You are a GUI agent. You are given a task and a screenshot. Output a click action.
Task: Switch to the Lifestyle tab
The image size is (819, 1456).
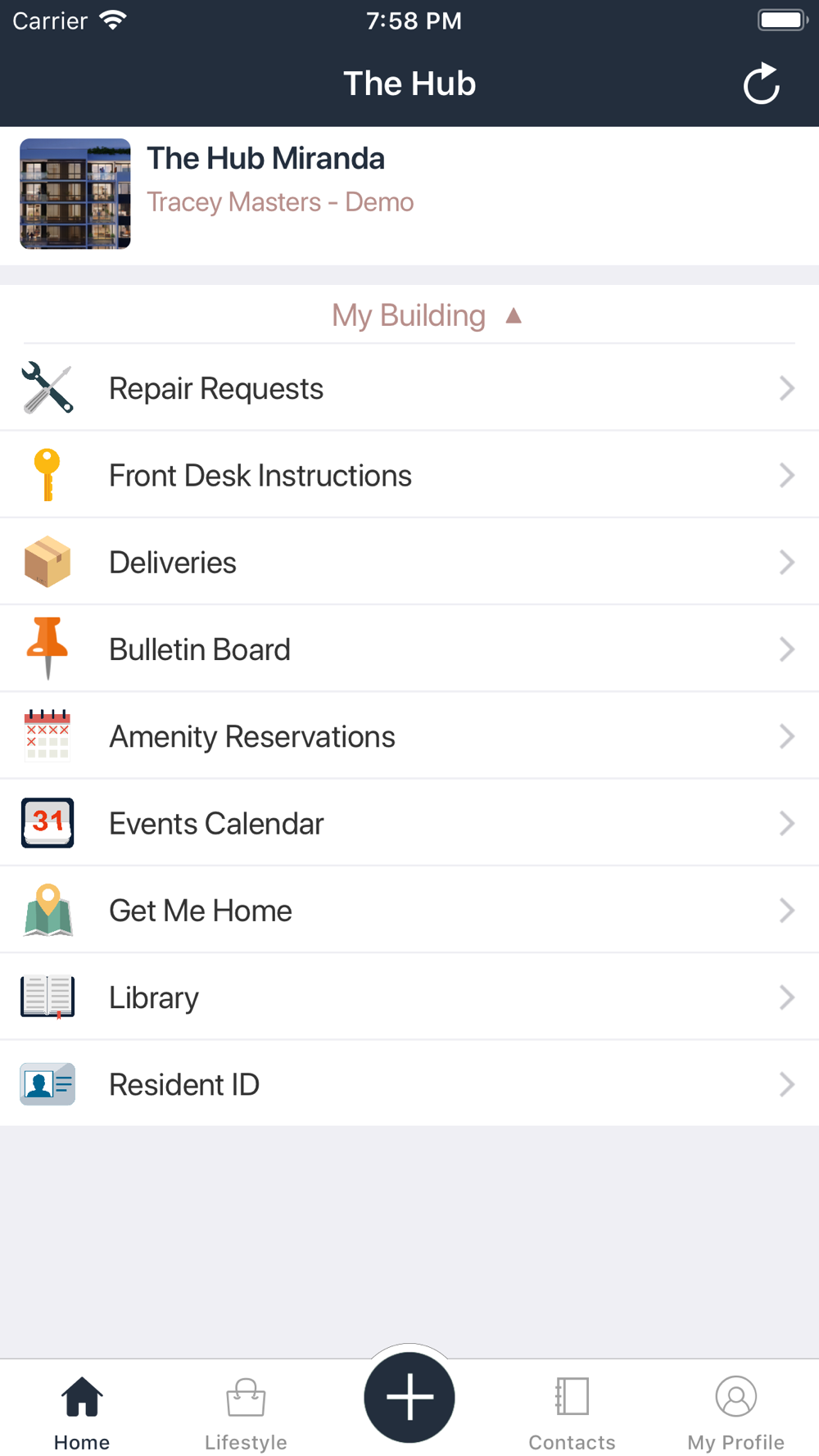(246, 1414)
